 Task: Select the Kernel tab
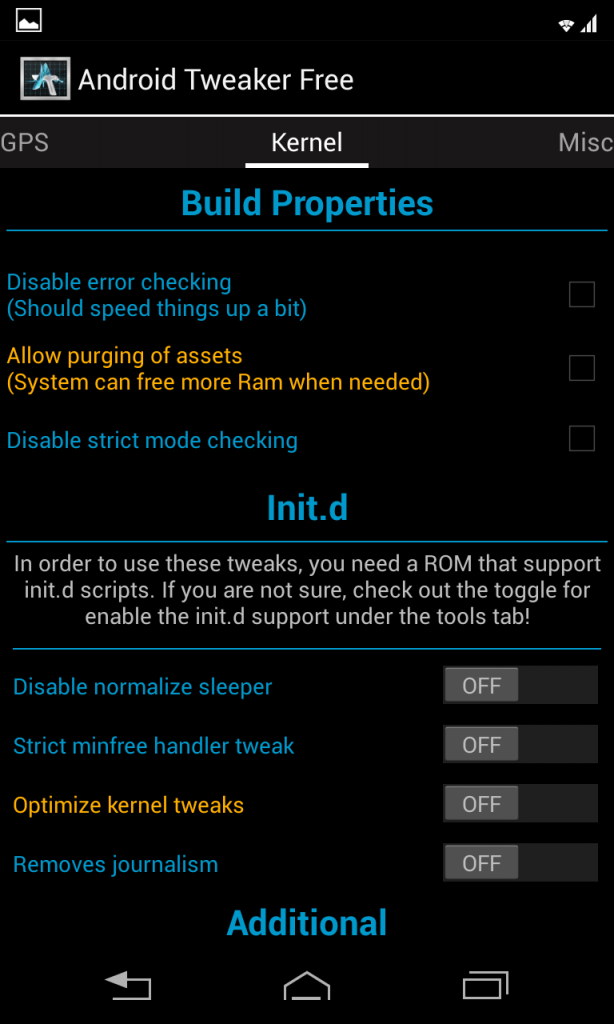307,143
